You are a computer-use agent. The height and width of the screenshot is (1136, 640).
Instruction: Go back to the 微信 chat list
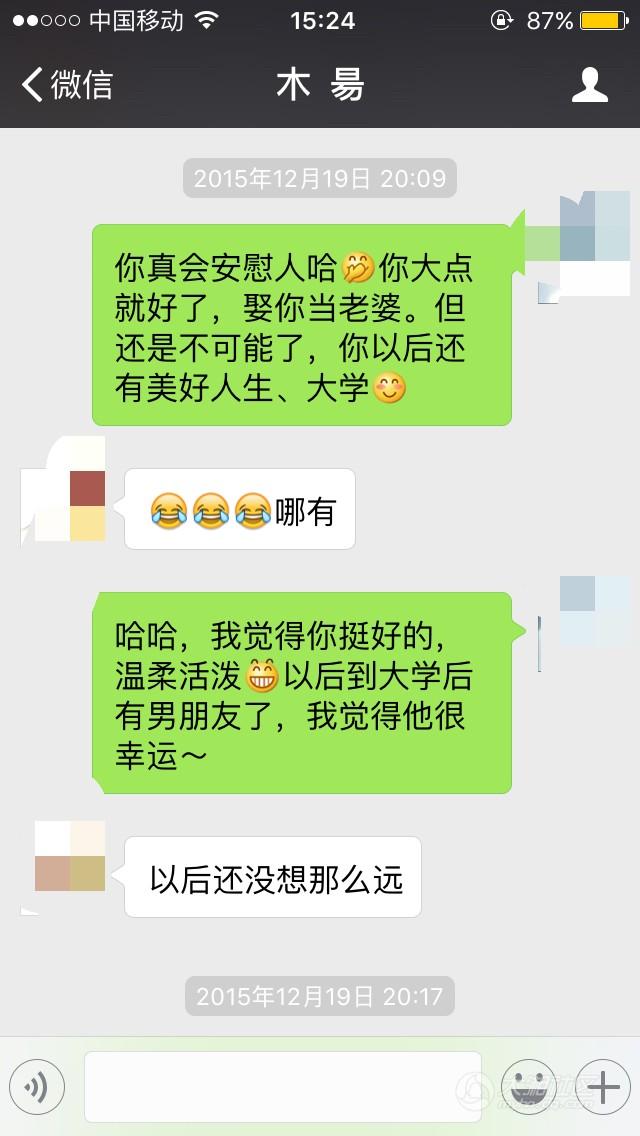pos(66,85)
